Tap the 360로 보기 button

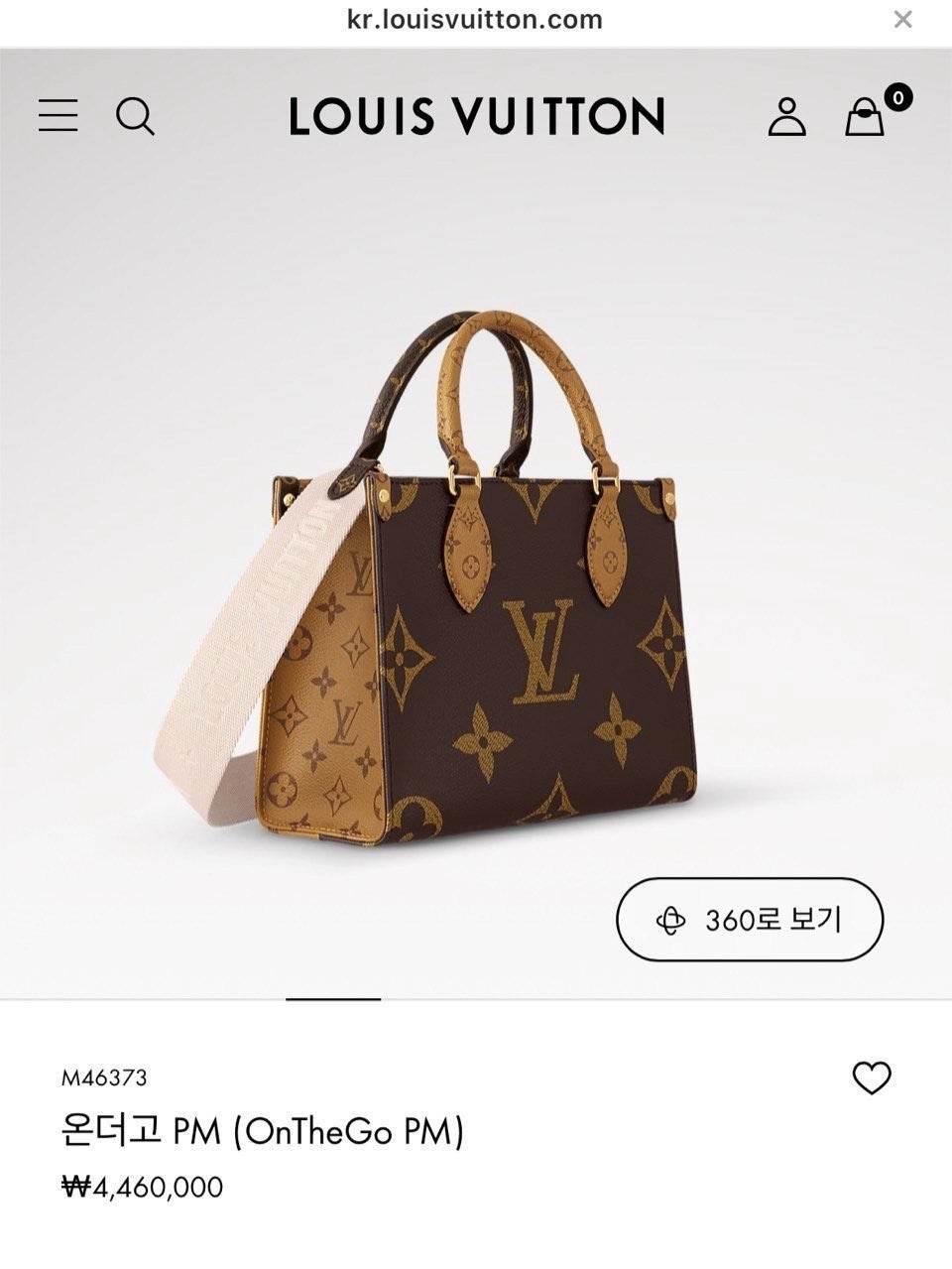click(x=750, y=920)
